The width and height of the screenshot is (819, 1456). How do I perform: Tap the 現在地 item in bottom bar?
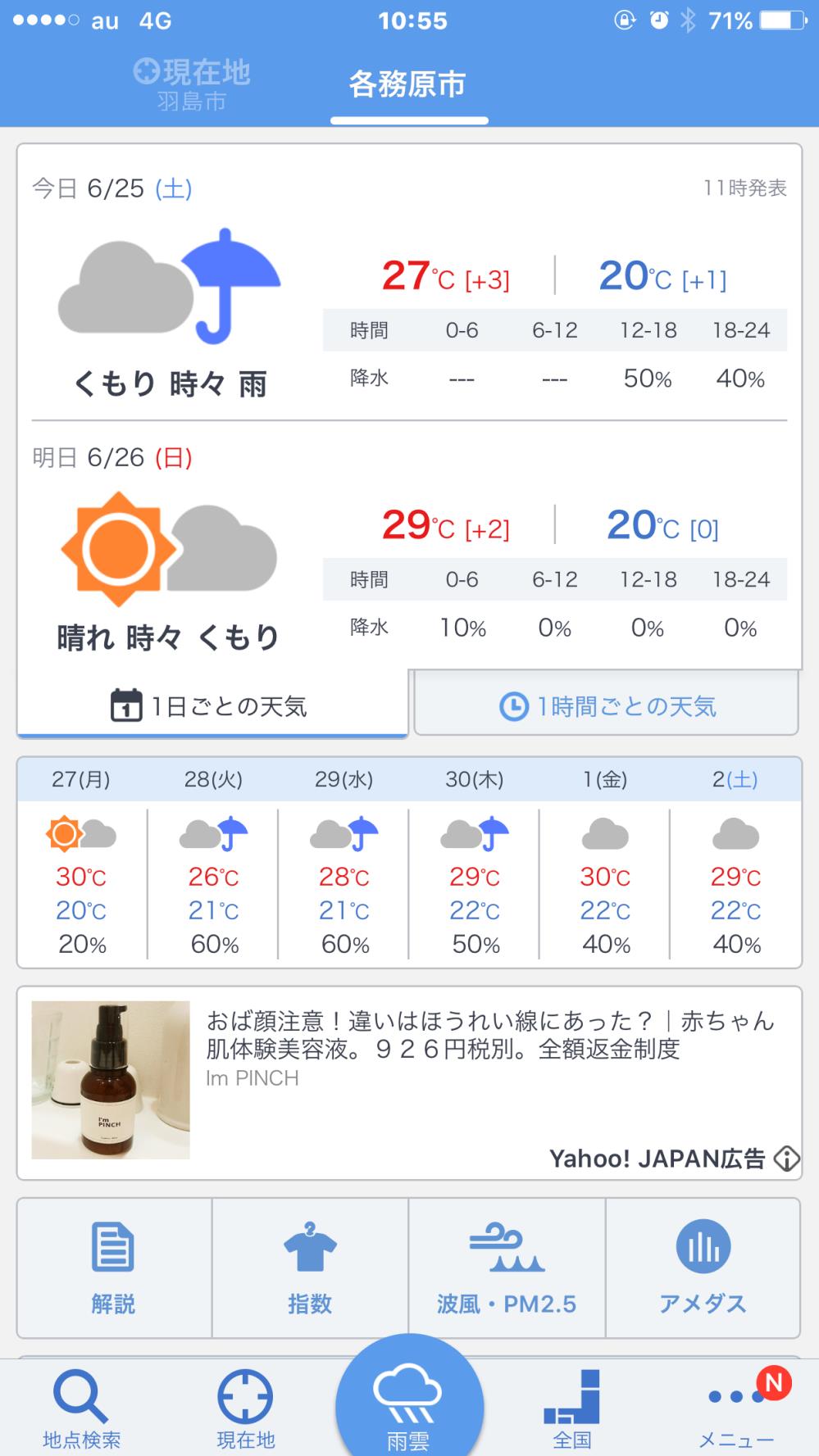[x=245, y=1409]
